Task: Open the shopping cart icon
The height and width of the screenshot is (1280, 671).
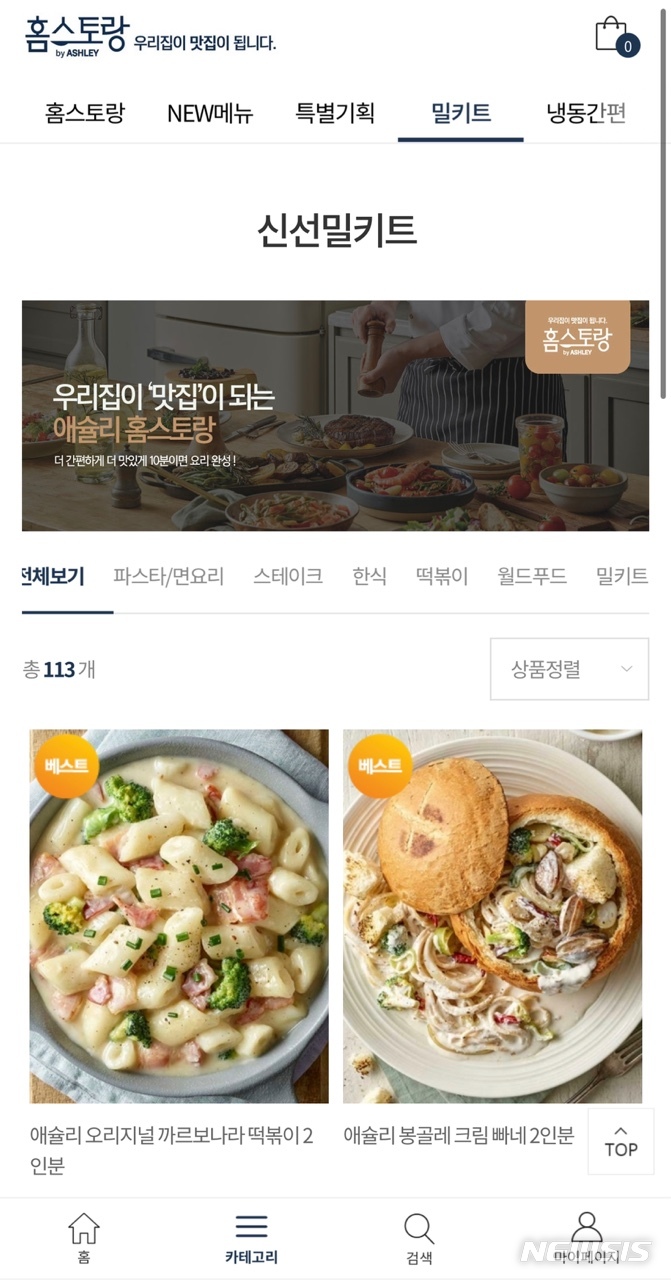Action: [x=614, y=36]
